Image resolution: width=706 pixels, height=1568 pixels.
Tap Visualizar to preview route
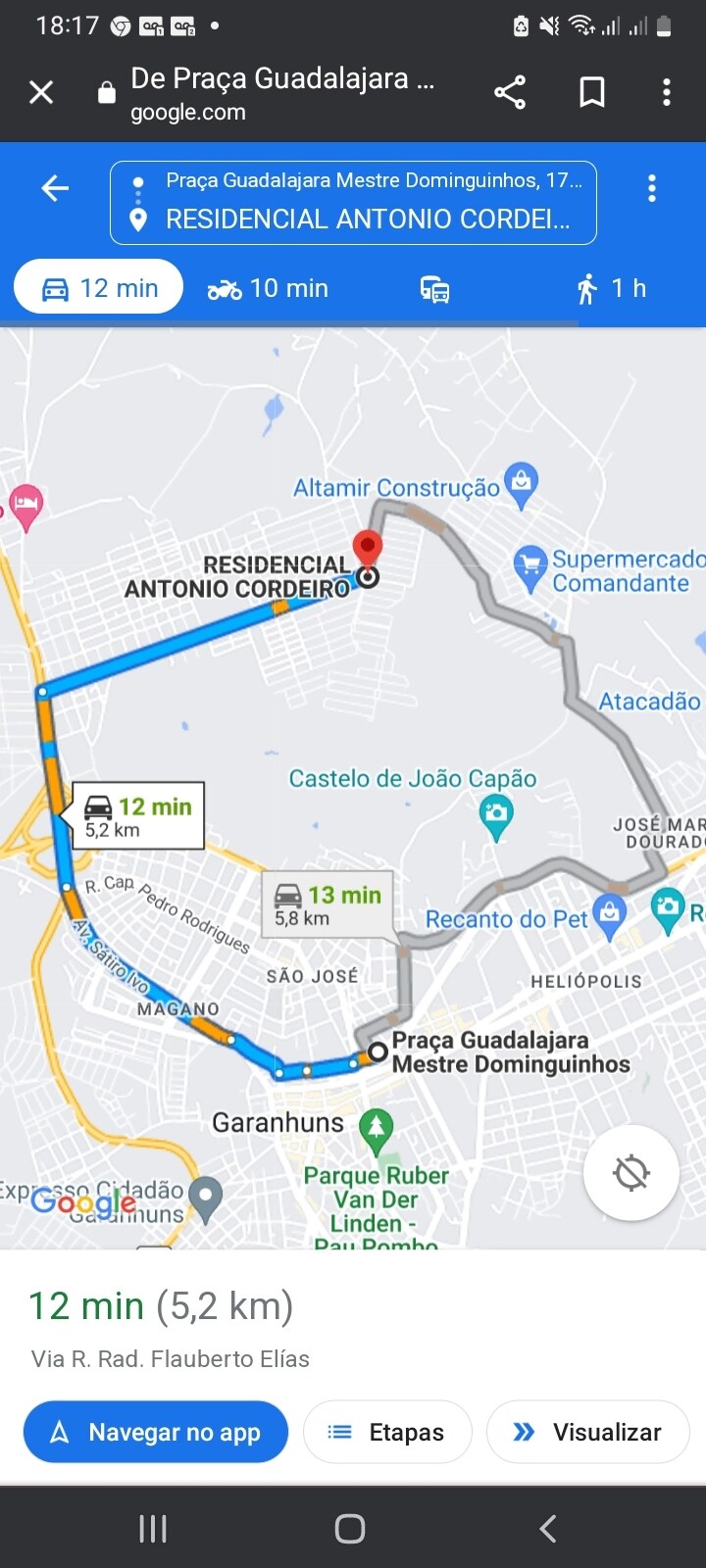point(587,1432)
